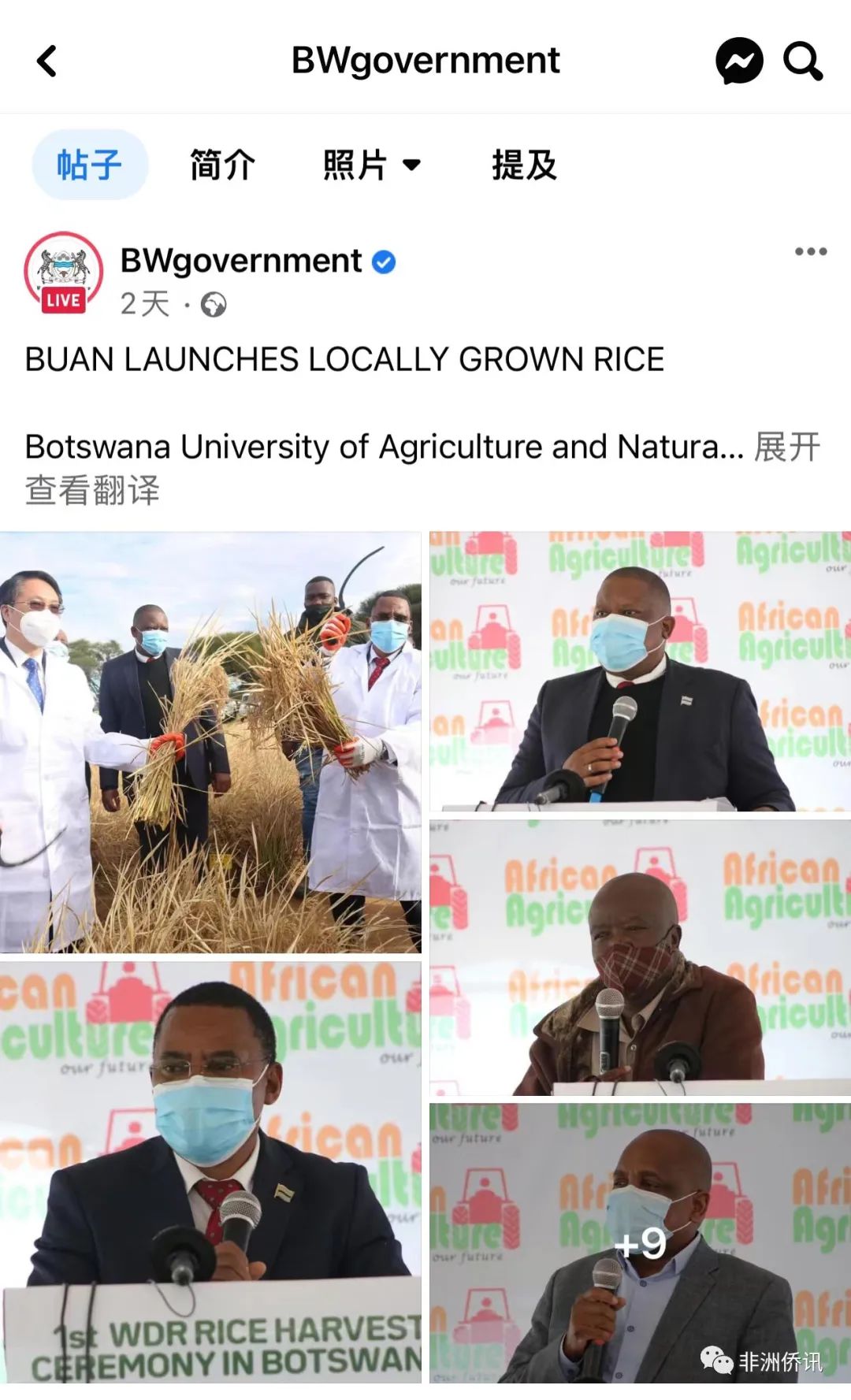Image resolution: width=851 pixels, height=1400 pixels.
Task: Open Messenger from the top bar
Action: tap(738, 61)
